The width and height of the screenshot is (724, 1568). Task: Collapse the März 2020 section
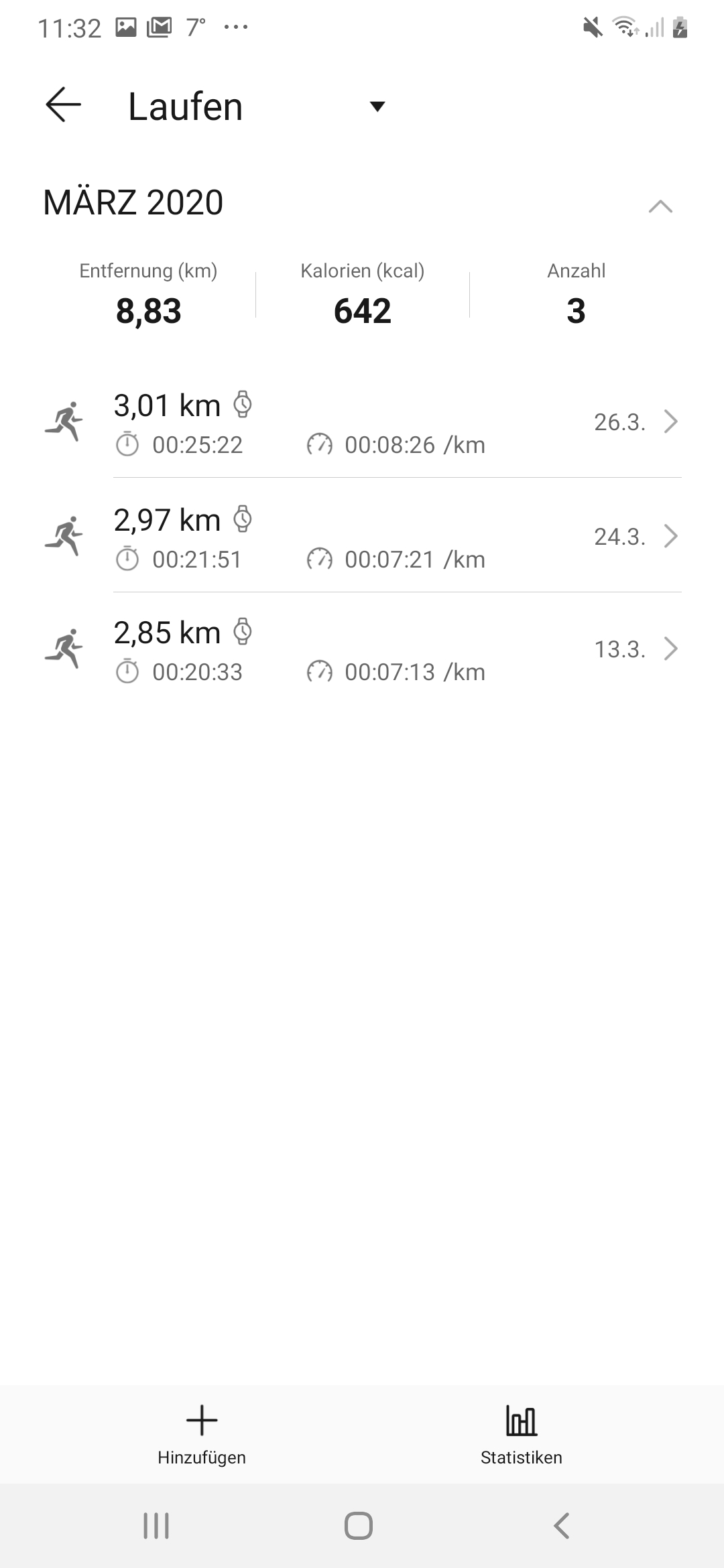[x=660, y=206]
